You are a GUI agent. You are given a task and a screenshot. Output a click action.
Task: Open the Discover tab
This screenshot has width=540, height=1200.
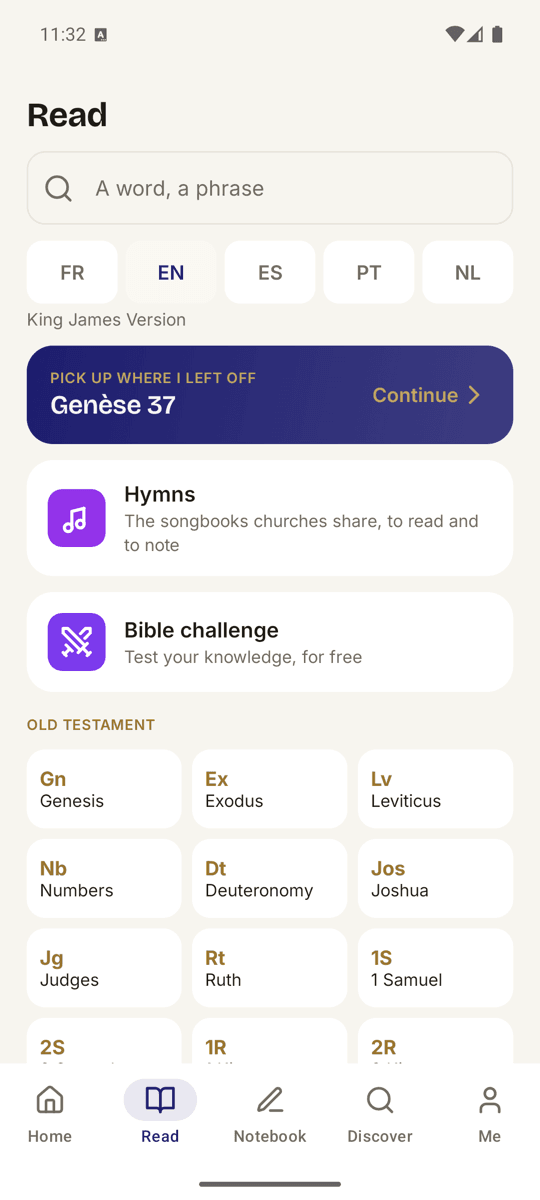tap(380, 1112)
